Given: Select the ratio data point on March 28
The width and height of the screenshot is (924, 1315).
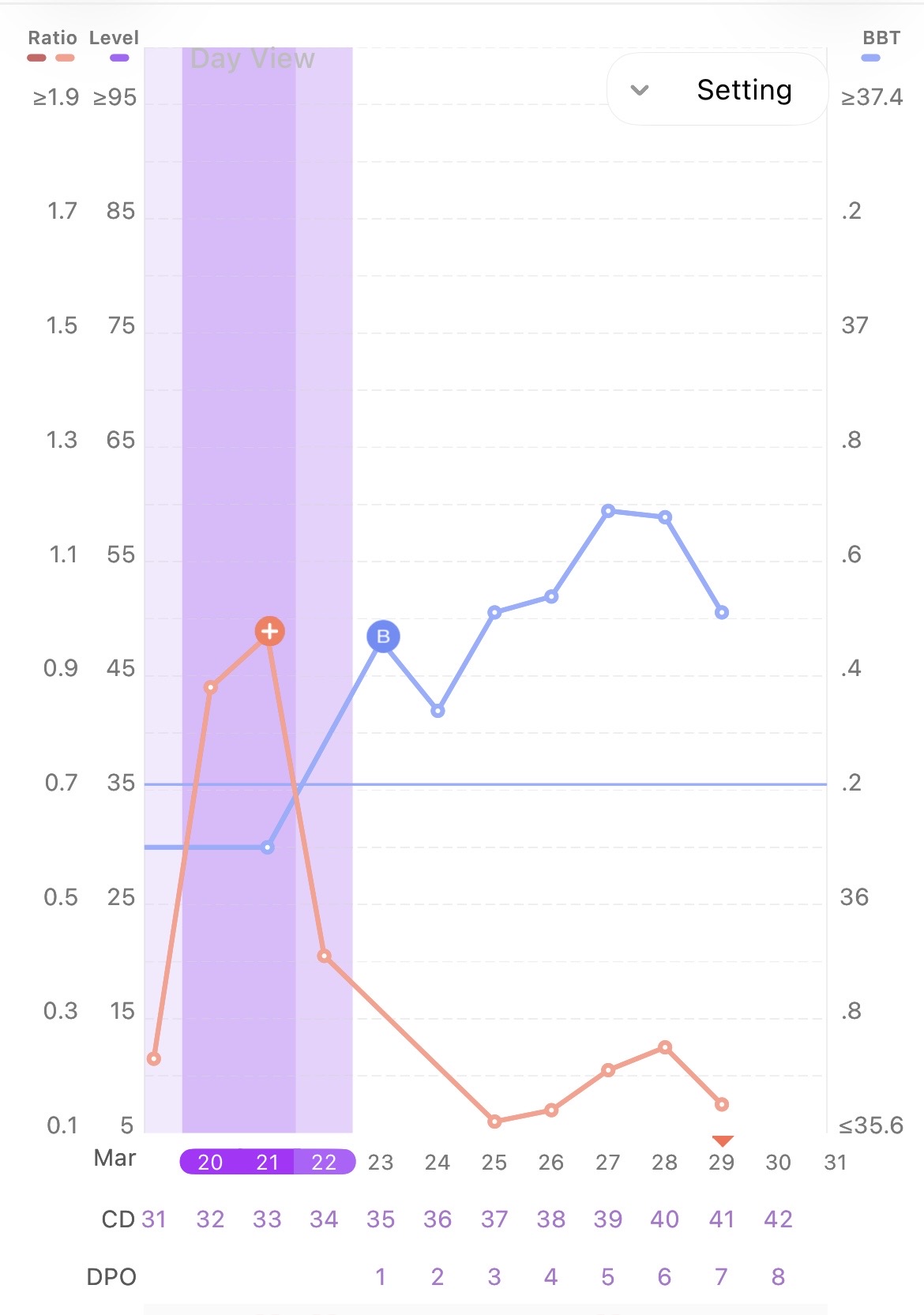Looking at the screenshot, I should 665,1047.
